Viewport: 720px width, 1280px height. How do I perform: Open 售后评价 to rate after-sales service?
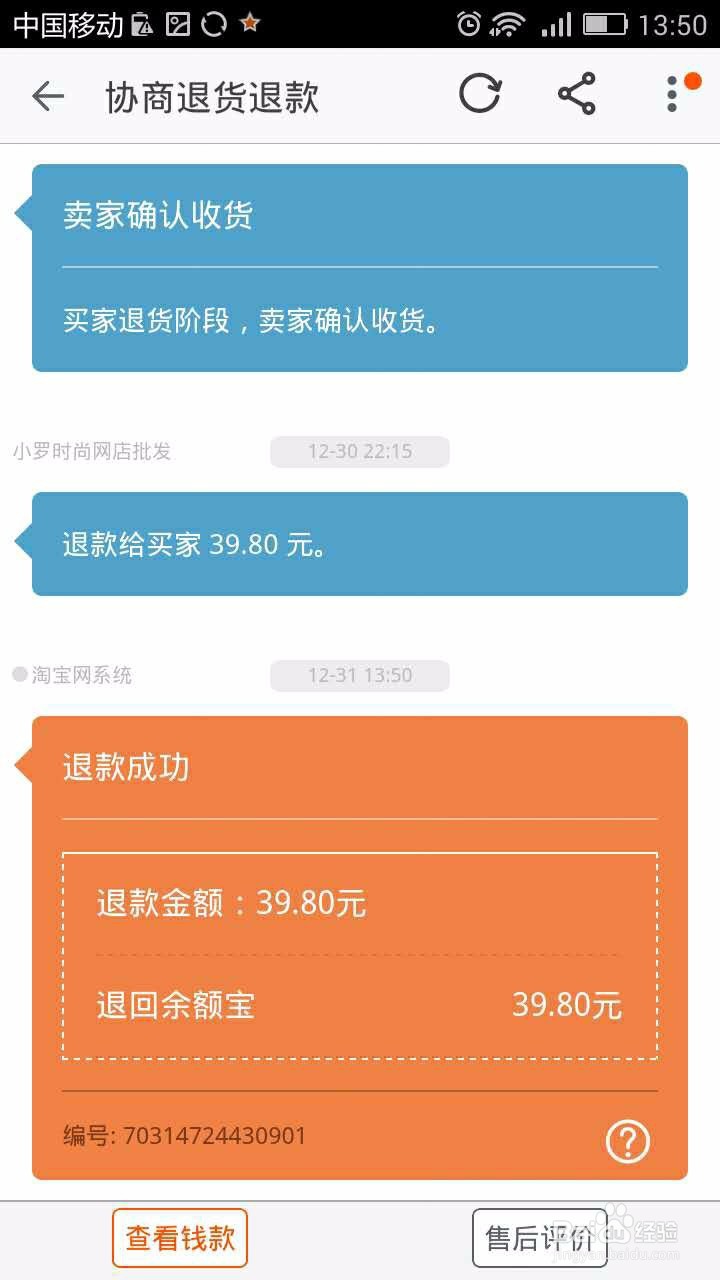click(538, 1237)
